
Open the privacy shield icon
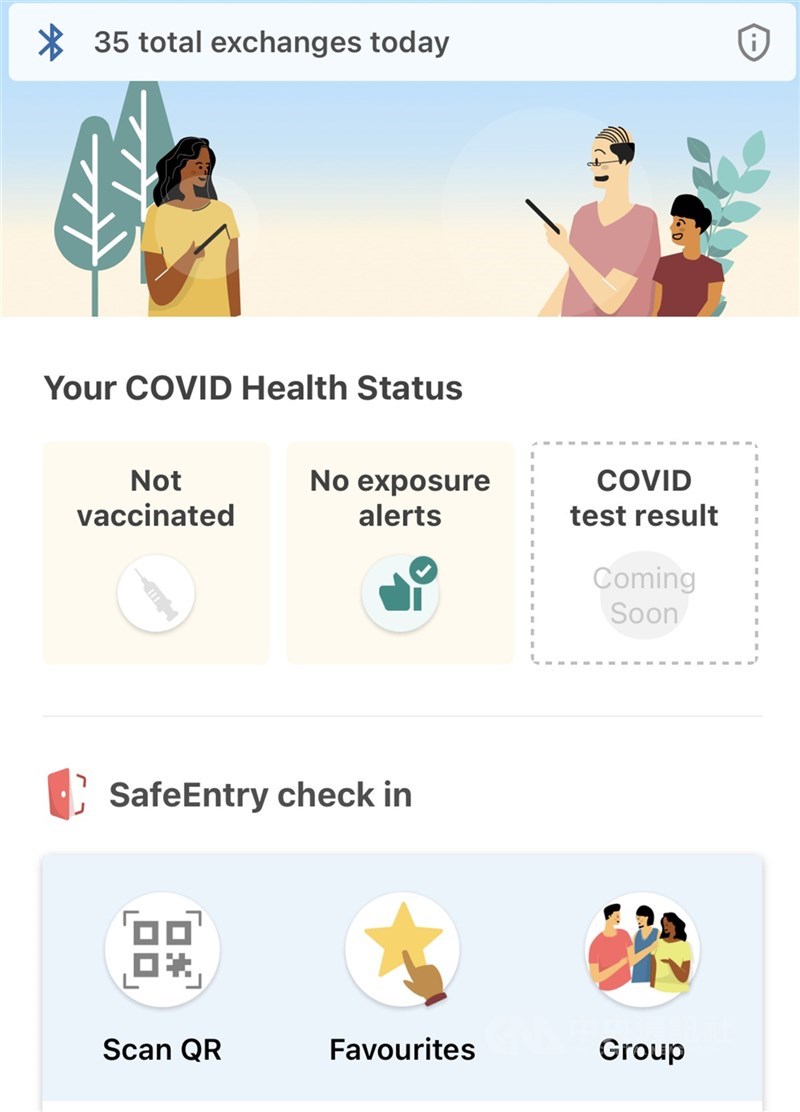(753, 43)
